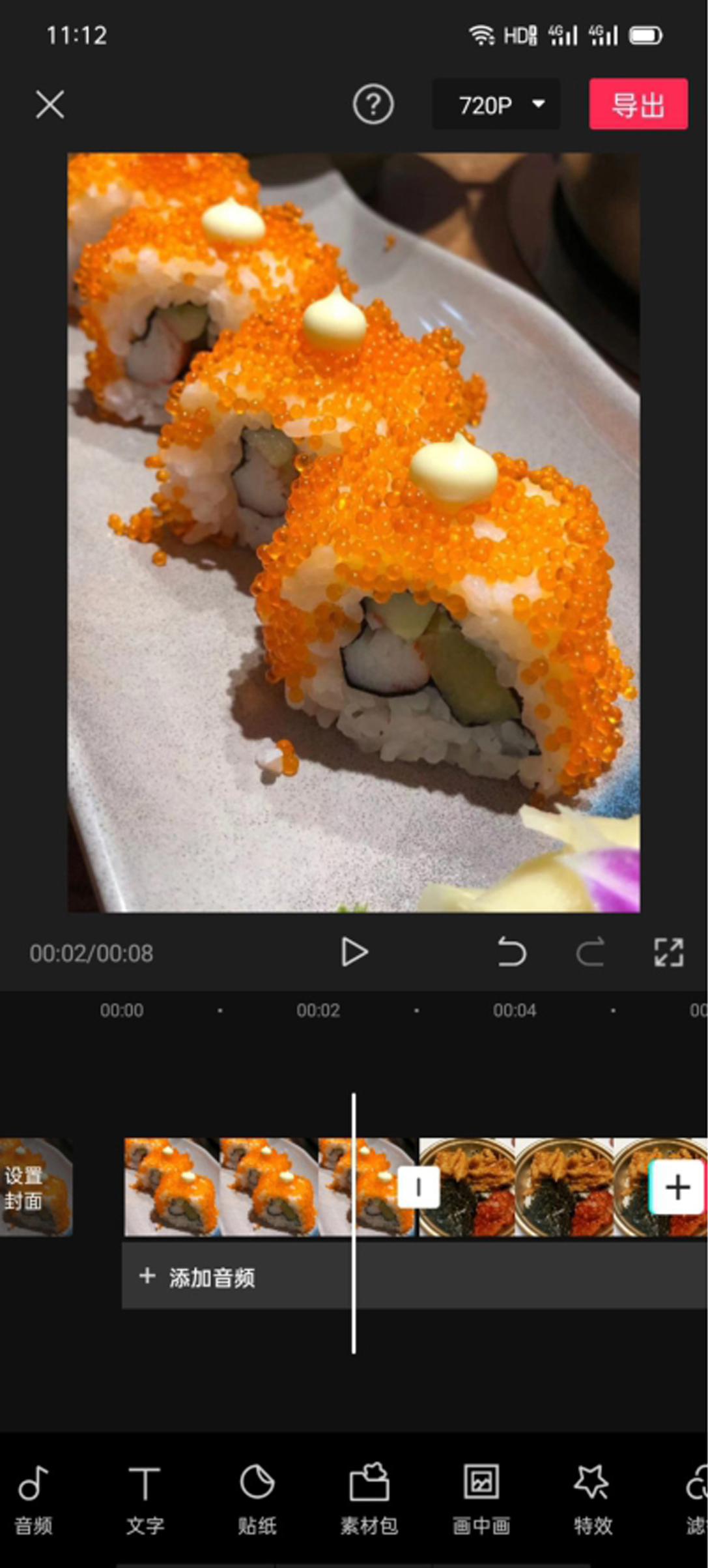Add a new clip with plus button
The width and height of the screenshot is (708, 1568).
[677, 1187]
